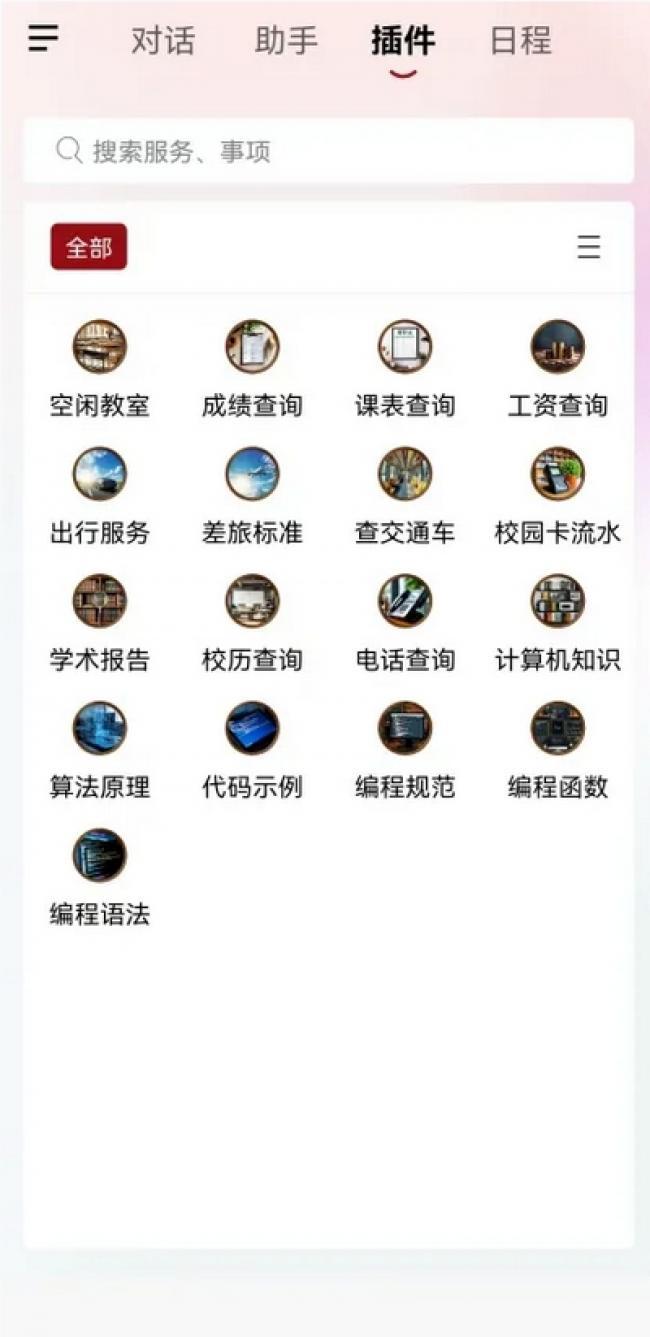Open the 学术报告 plugin
Image resolution: width=650 pixels, height=1337 pixels.
pyautogui.click(x=100, y=623)
